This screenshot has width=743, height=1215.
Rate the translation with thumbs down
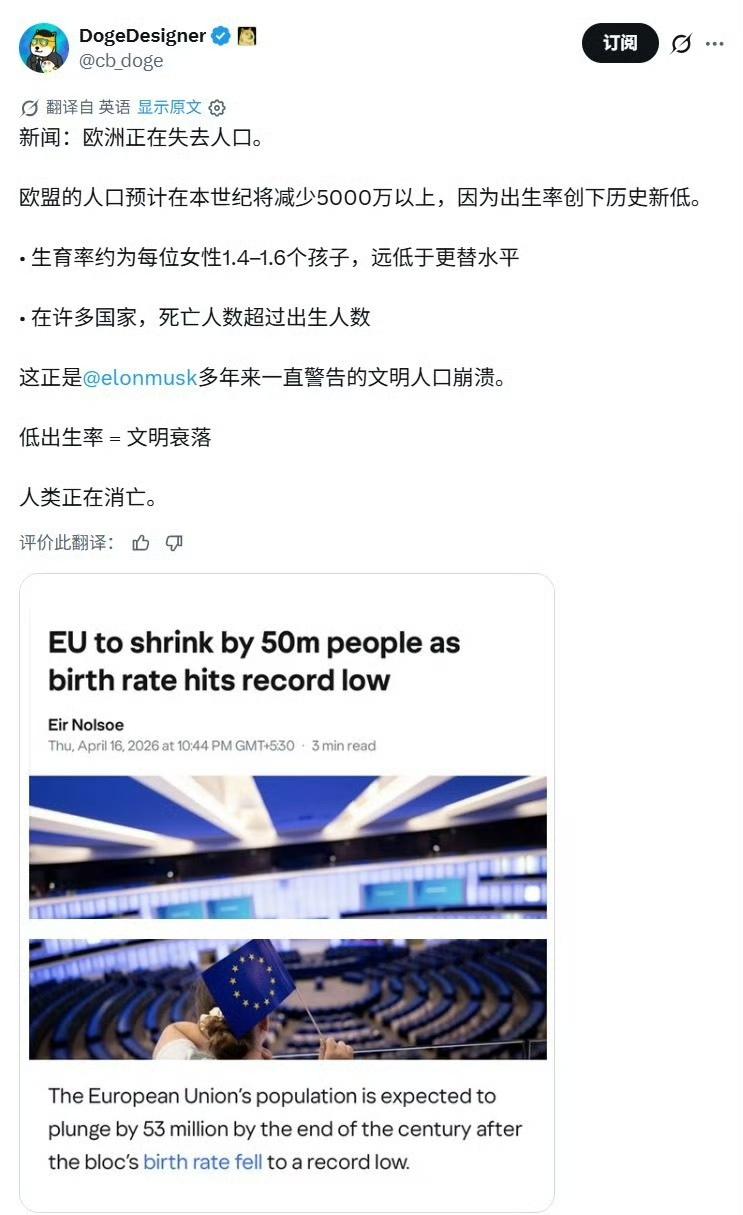[174, 543]
